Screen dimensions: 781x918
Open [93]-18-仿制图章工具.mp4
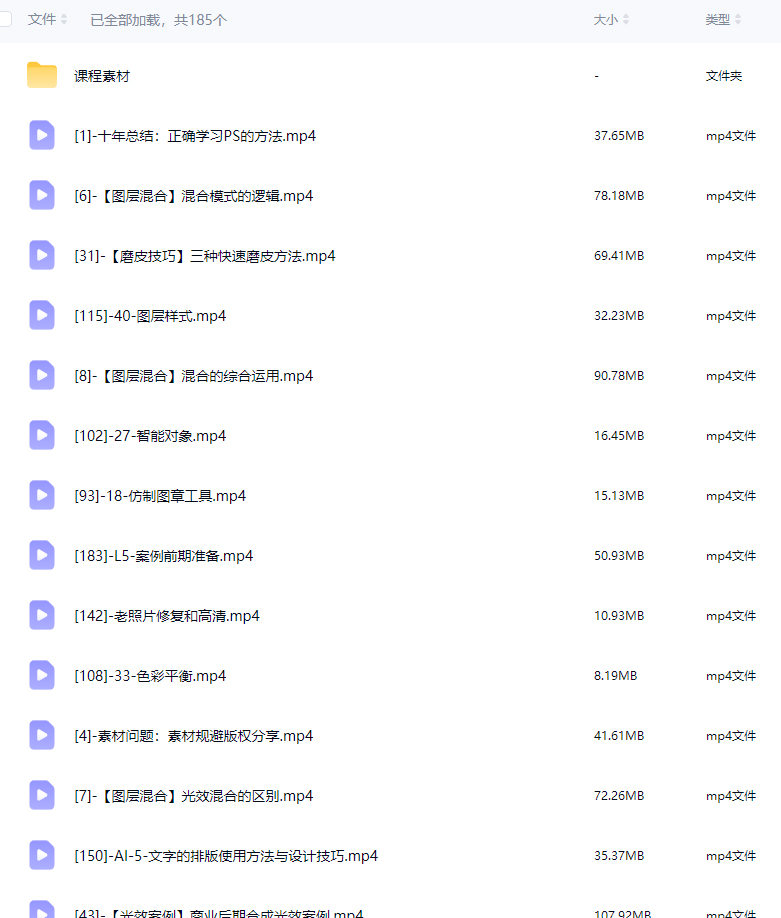coord(160,496)
